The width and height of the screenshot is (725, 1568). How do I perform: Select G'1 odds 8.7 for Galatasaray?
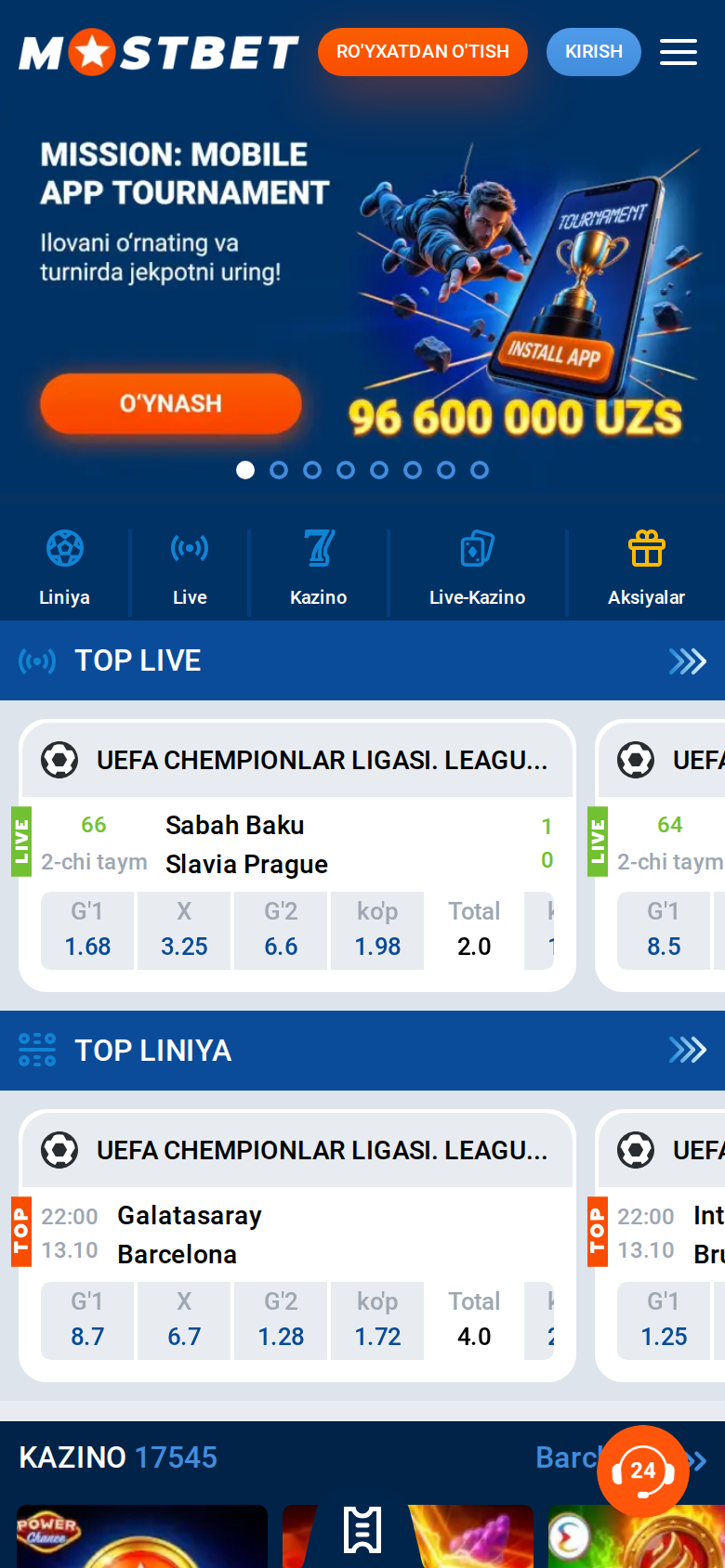coord(87,1321)
